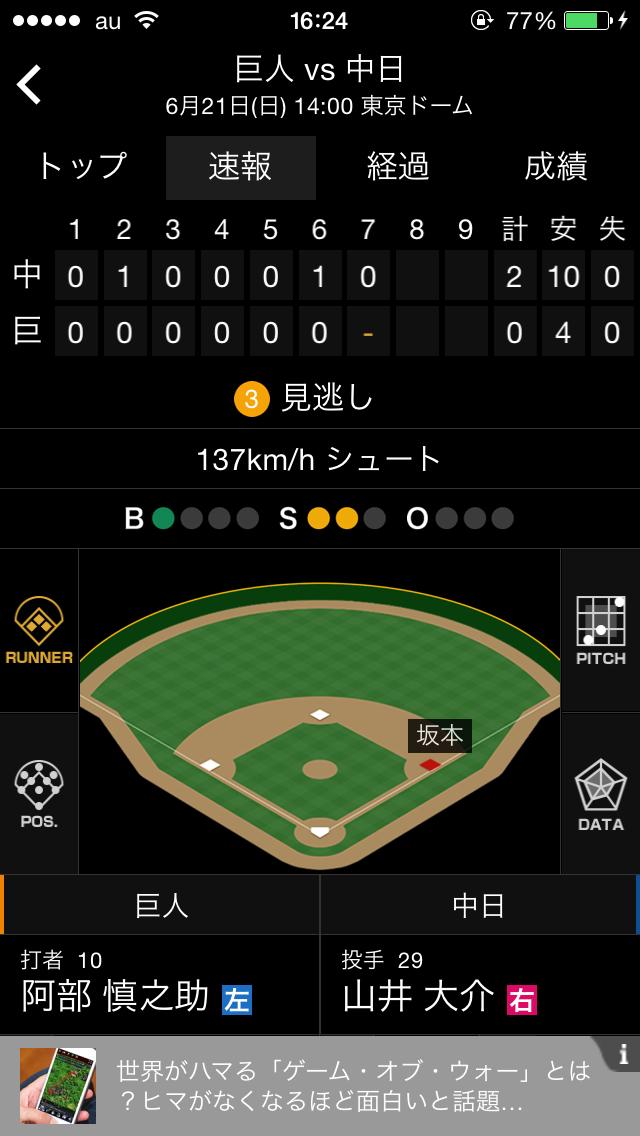640x1136 pixels.
Task: Open the 経過 tab
Action: pos(398,167)
